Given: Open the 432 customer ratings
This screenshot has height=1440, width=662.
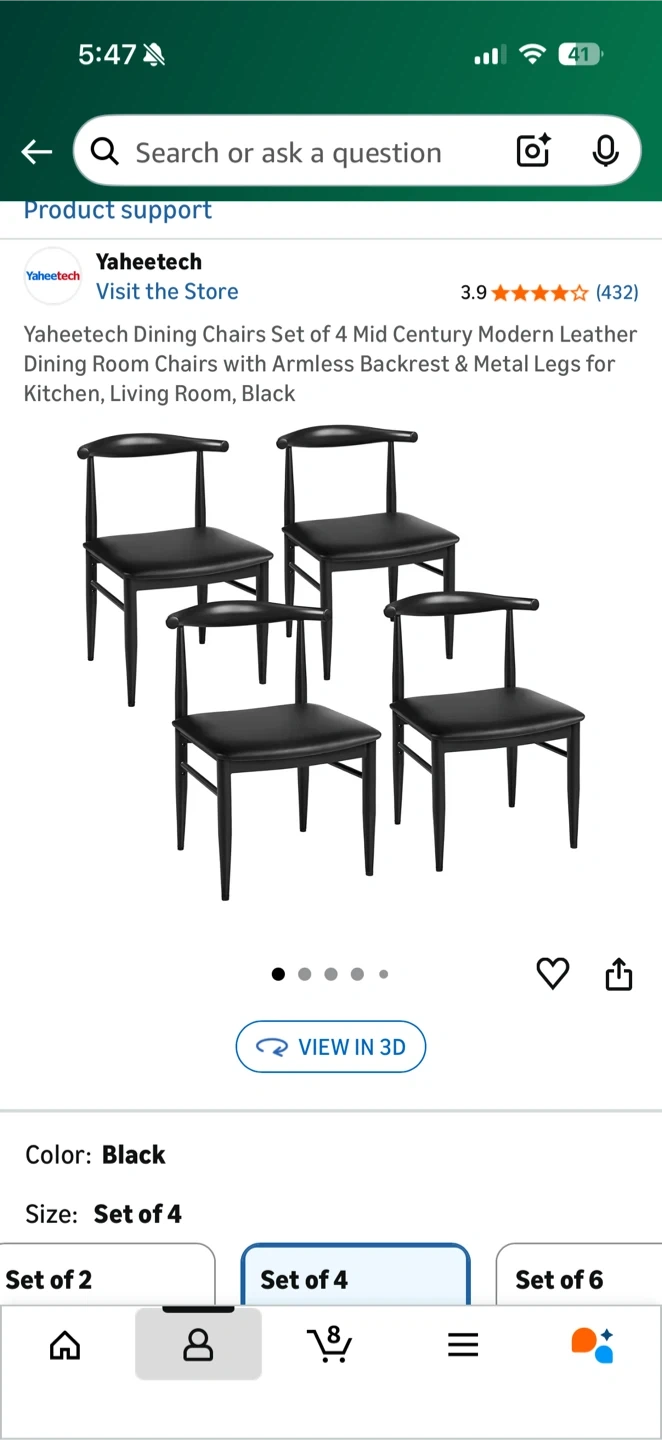Looking at the screenshot, I should coord(616,292).
